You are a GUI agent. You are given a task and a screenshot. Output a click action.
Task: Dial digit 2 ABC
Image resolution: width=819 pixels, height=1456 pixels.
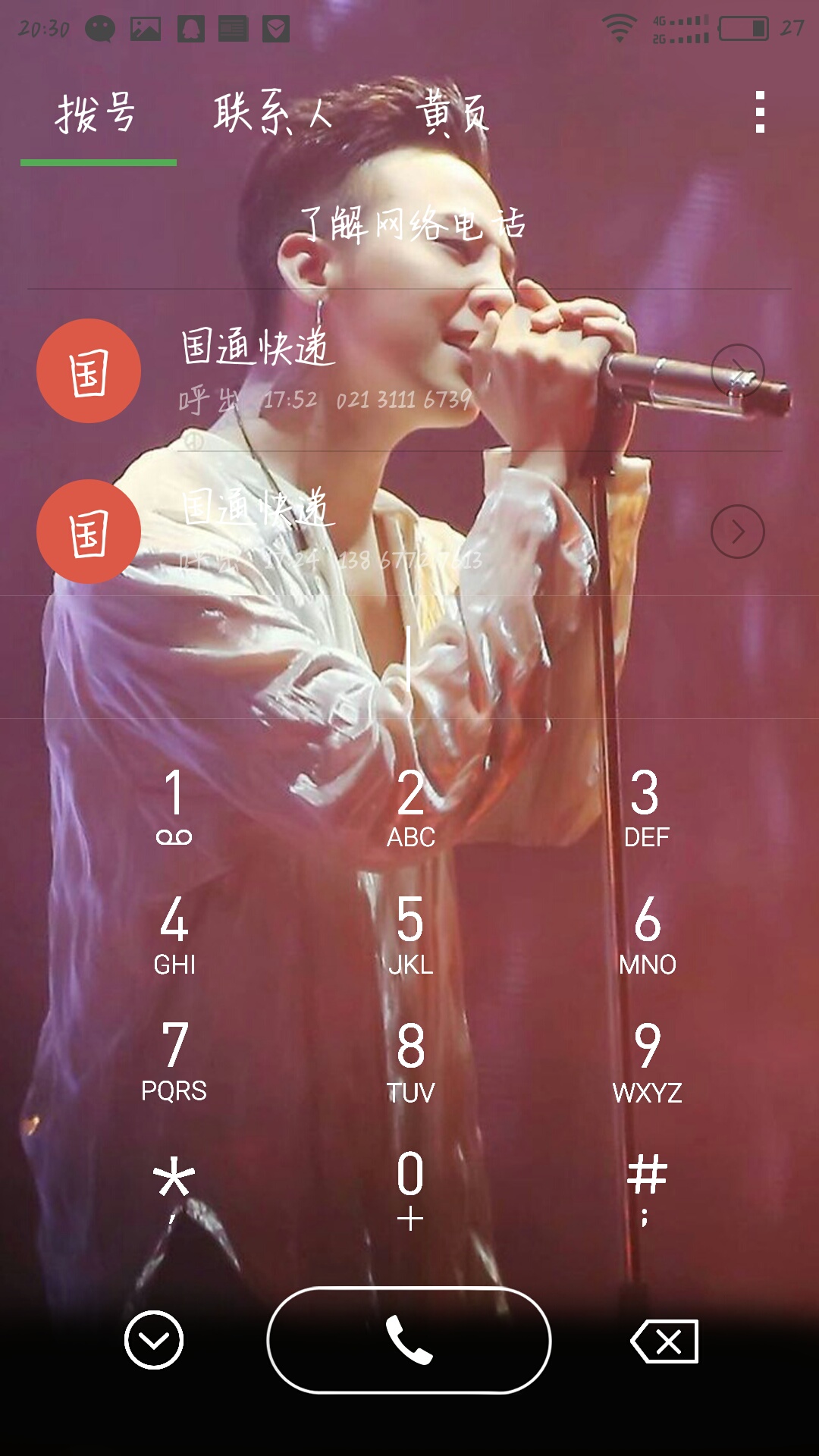tap(410, 807)
